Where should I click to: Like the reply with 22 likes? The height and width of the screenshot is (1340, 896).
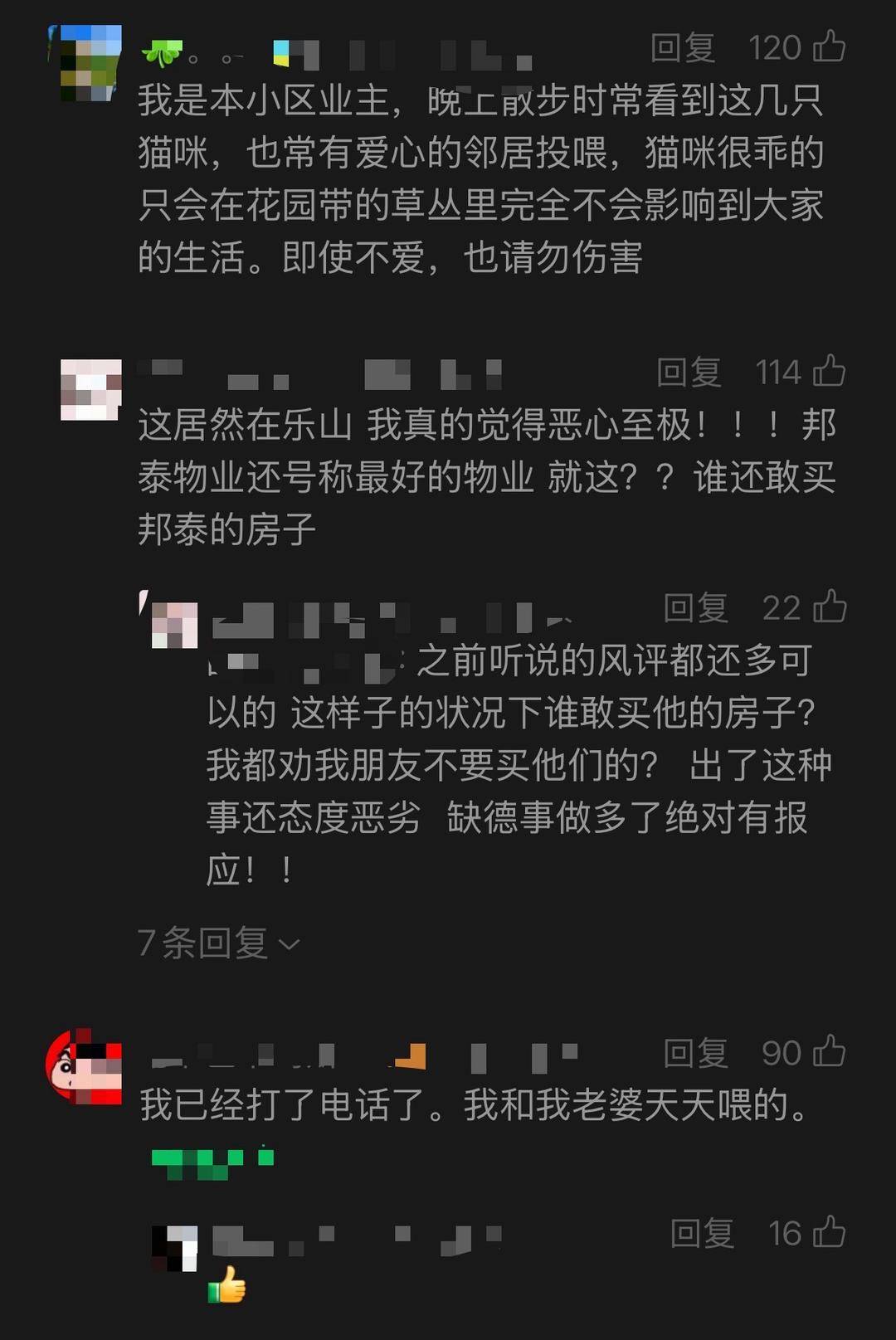[829, 607]
